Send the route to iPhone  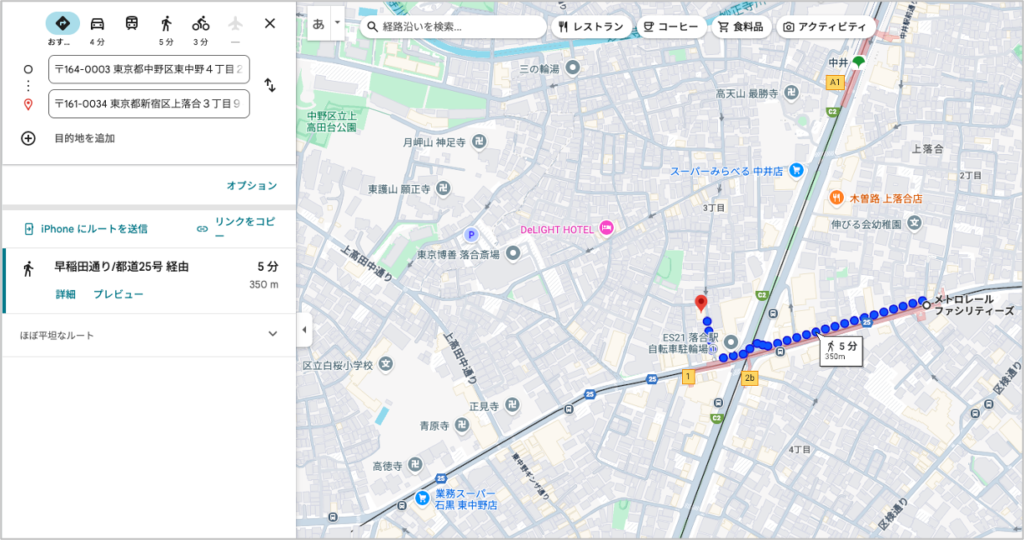[x=86, y=229]
